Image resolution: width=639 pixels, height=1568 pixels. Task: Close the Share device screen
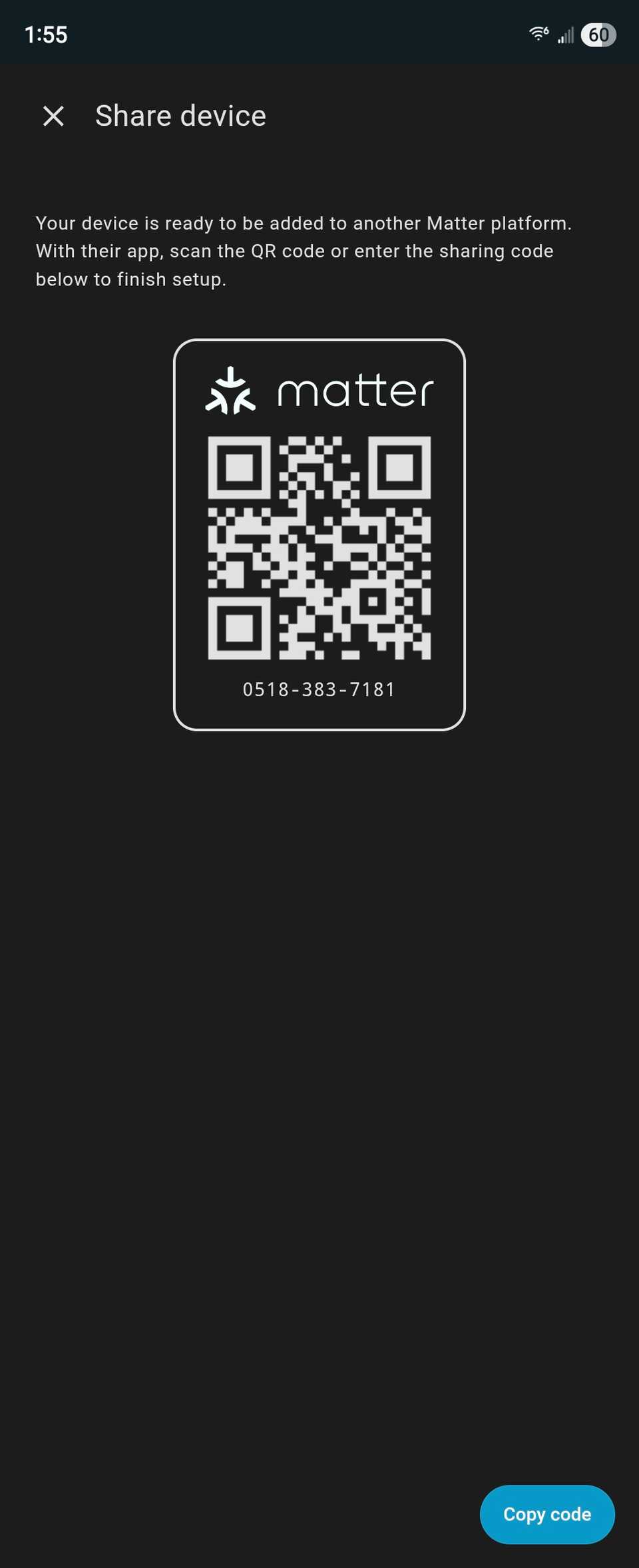click(53, 116)
